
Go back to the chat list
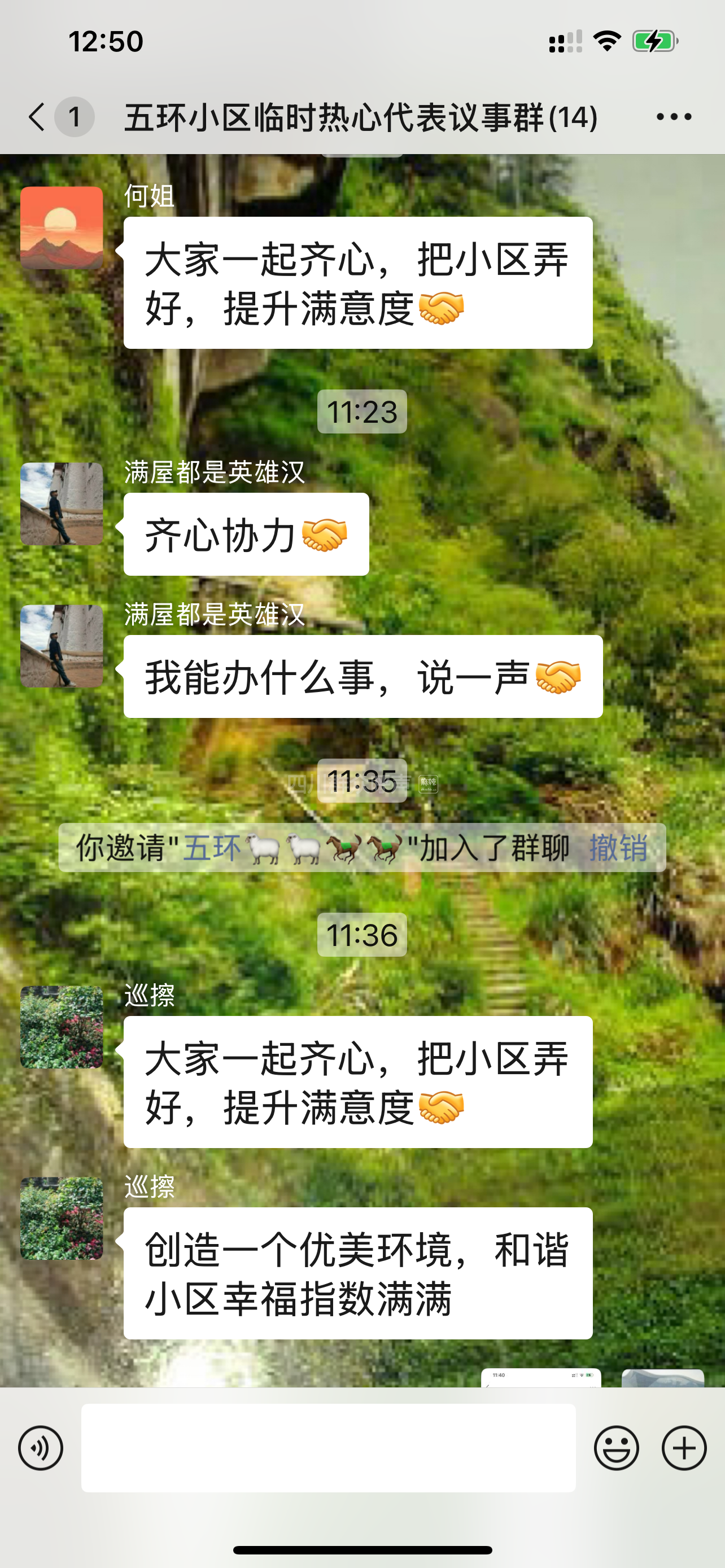[x=38, y=117]
